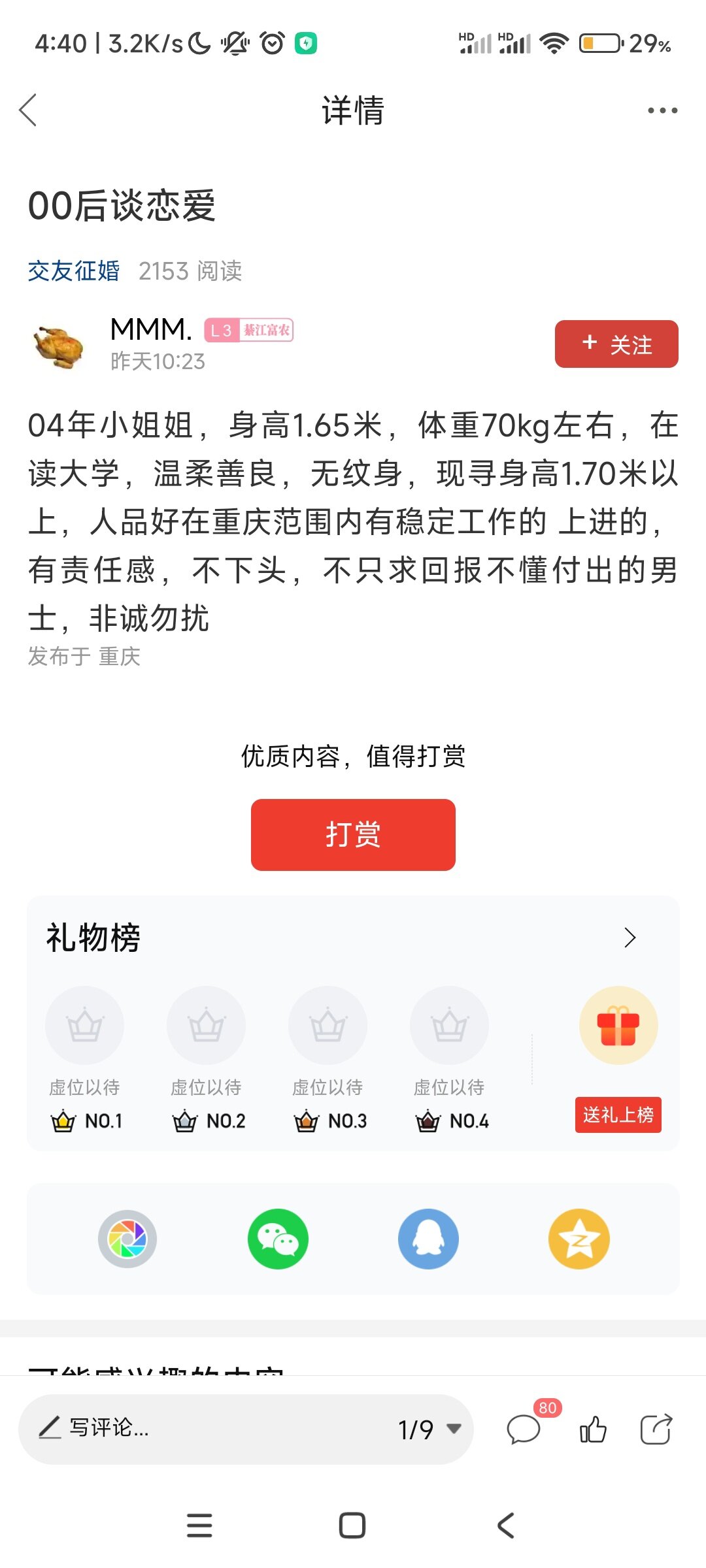This screenshot has width=706, height=1568.
Task: Tap 送礼上榜 gift button
Action: click(x=618, y=1115)
